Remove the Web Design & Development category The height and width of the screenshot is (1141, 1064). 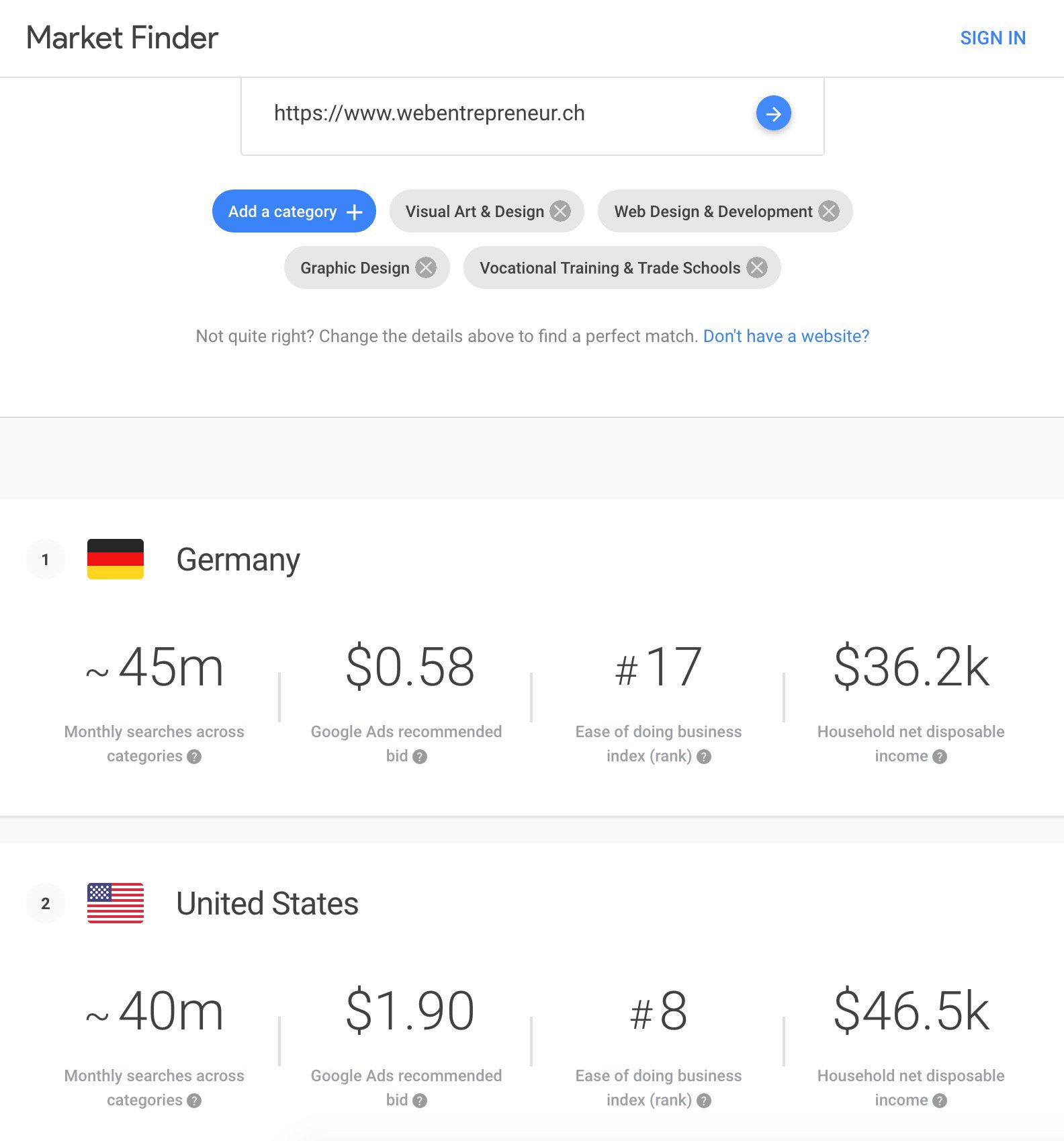829,211
